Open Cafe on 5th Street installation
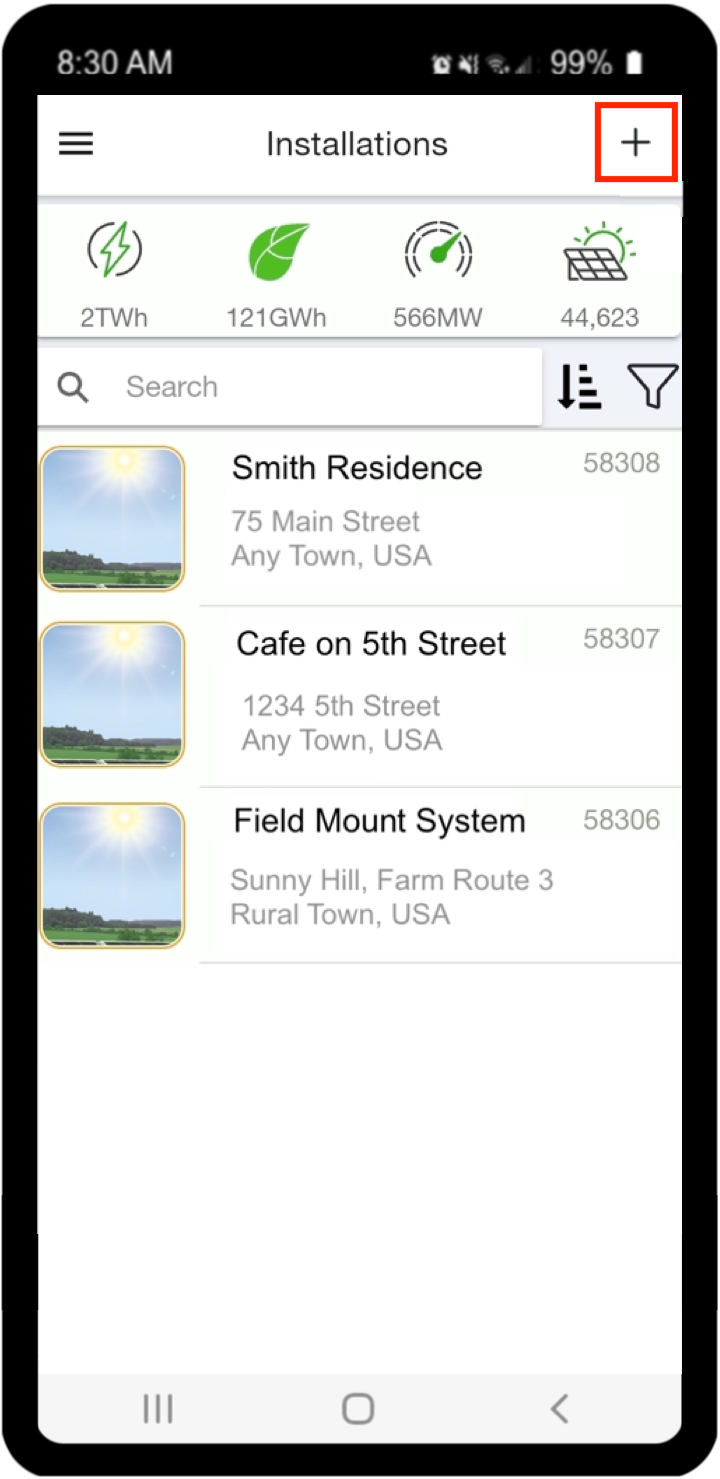Image resolution: width=720 pixels, height=1479 pixels. [x=360, y=695]
